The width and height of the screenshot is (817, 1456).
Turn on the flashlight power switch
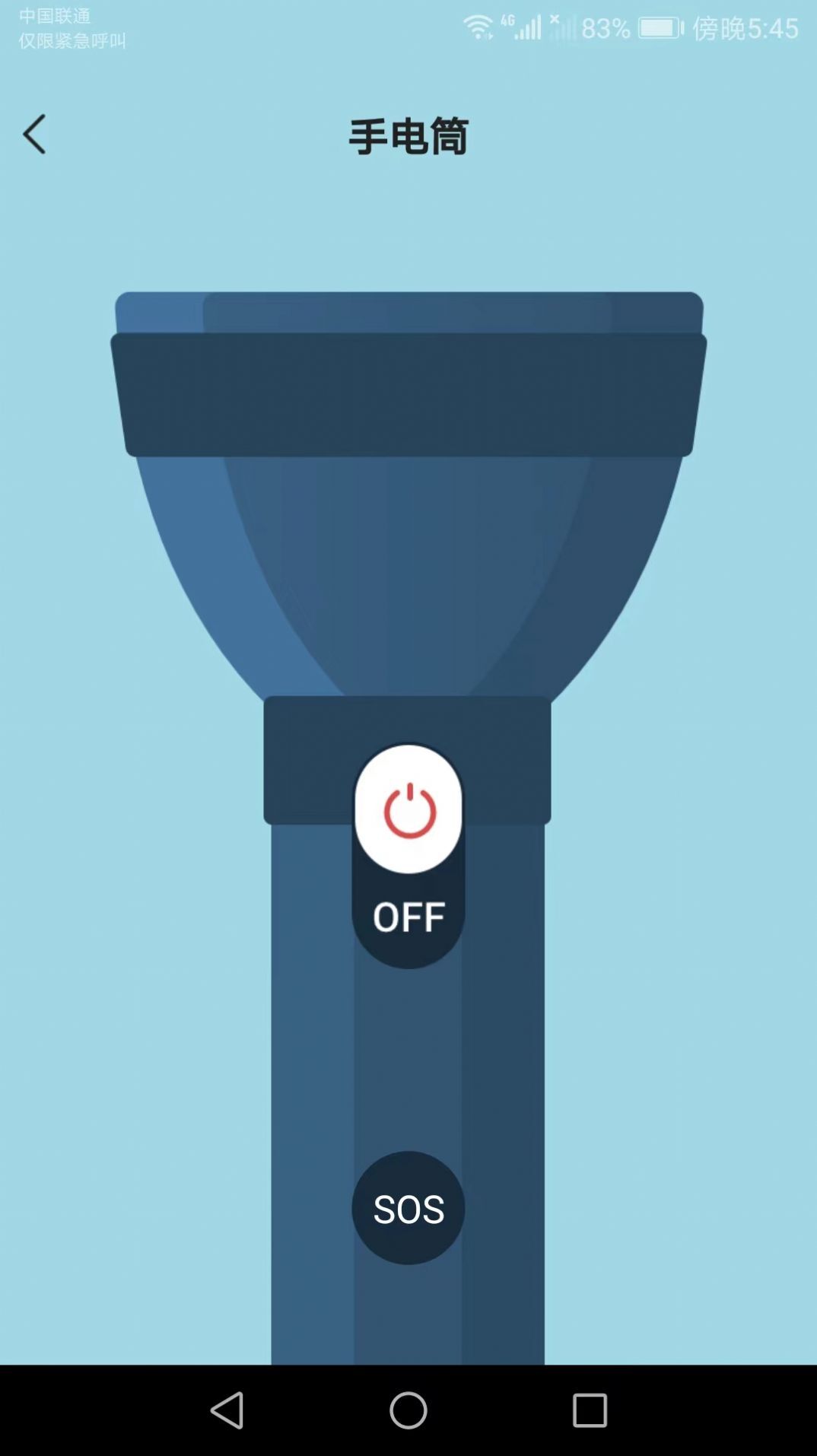coord(408,810)
